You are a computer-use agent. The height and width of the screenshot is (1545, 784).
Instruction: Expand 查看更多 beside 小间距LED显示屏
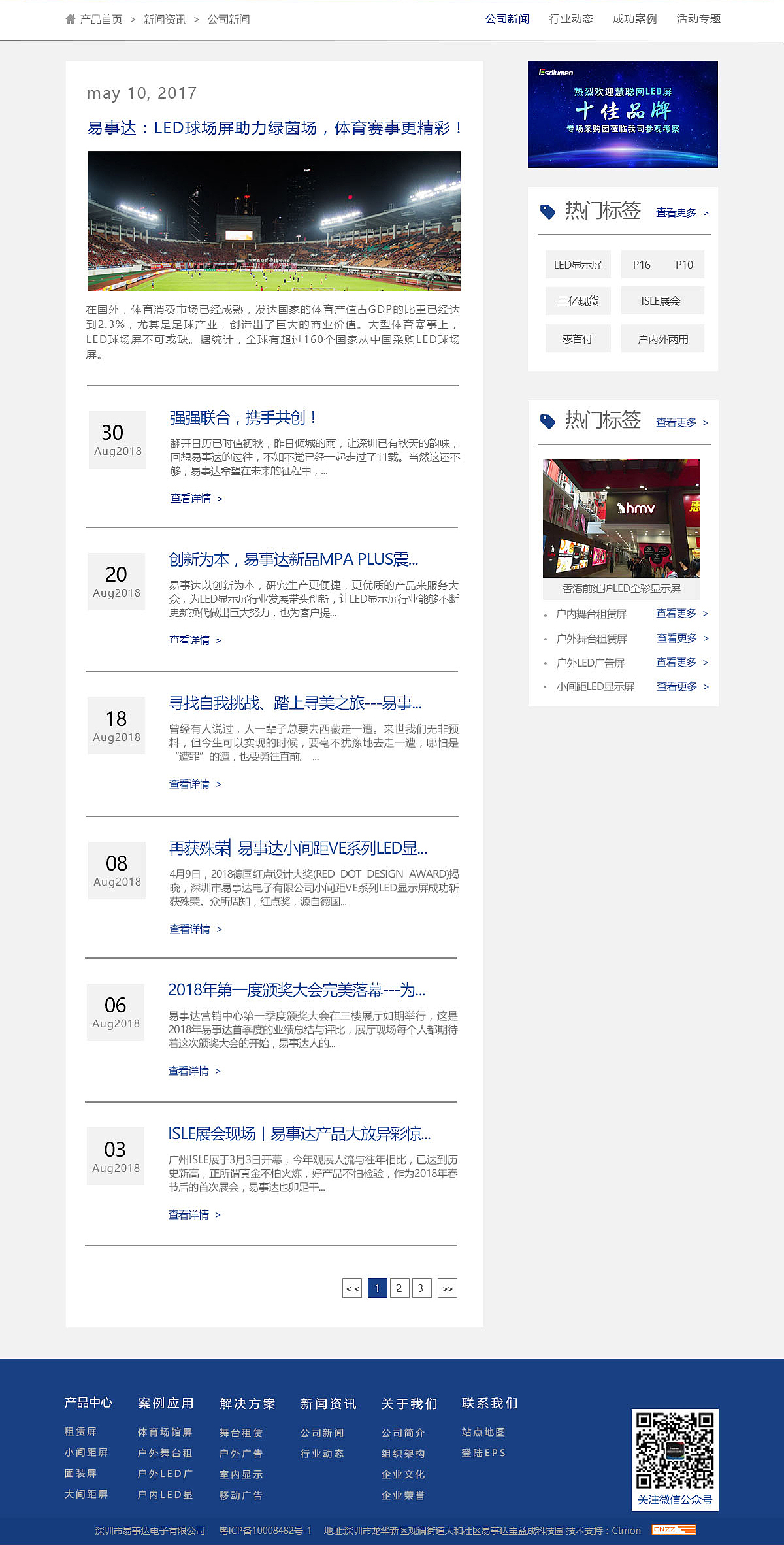[677, 687]
